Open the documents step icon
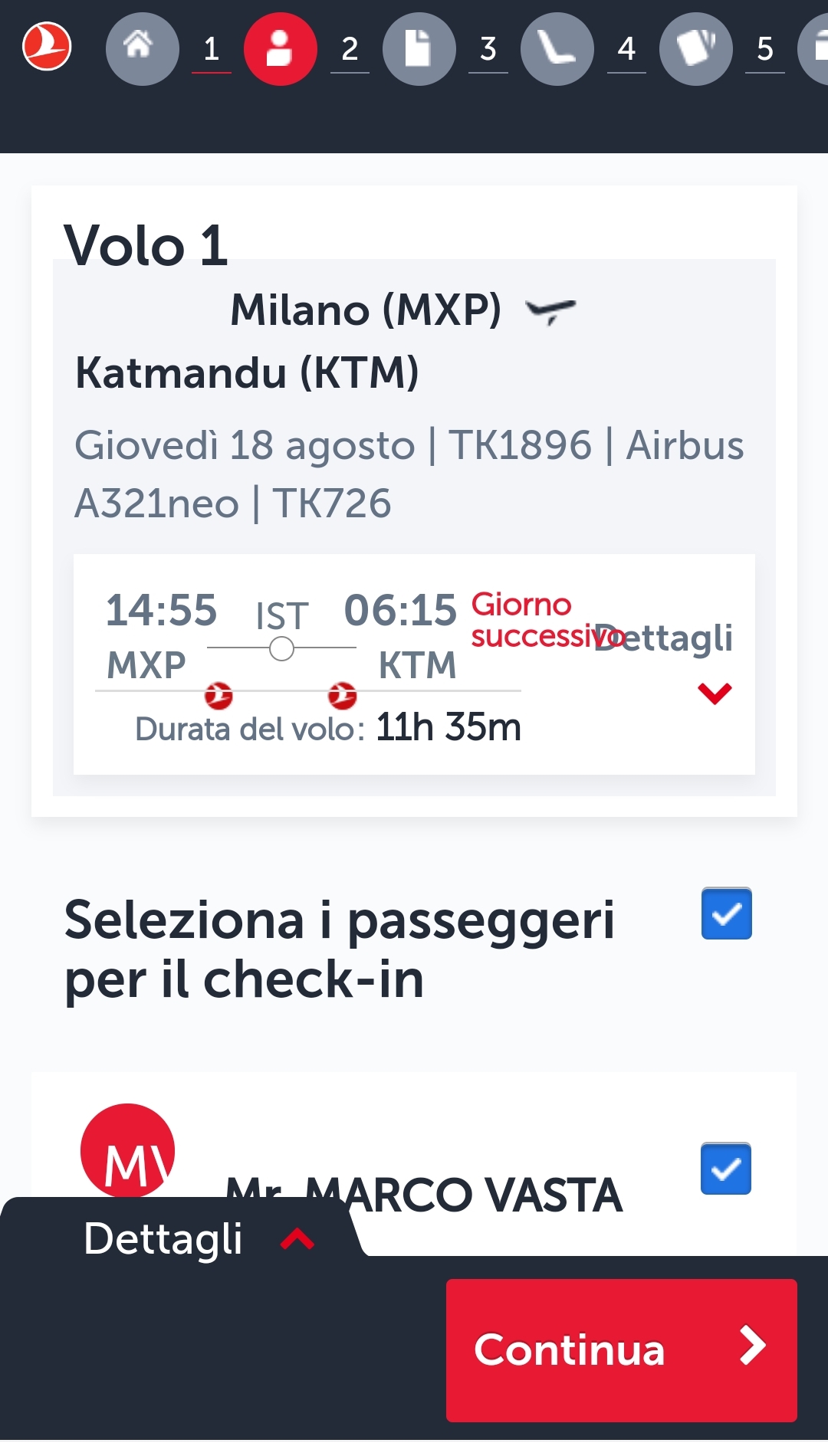 tap(419, 49)
